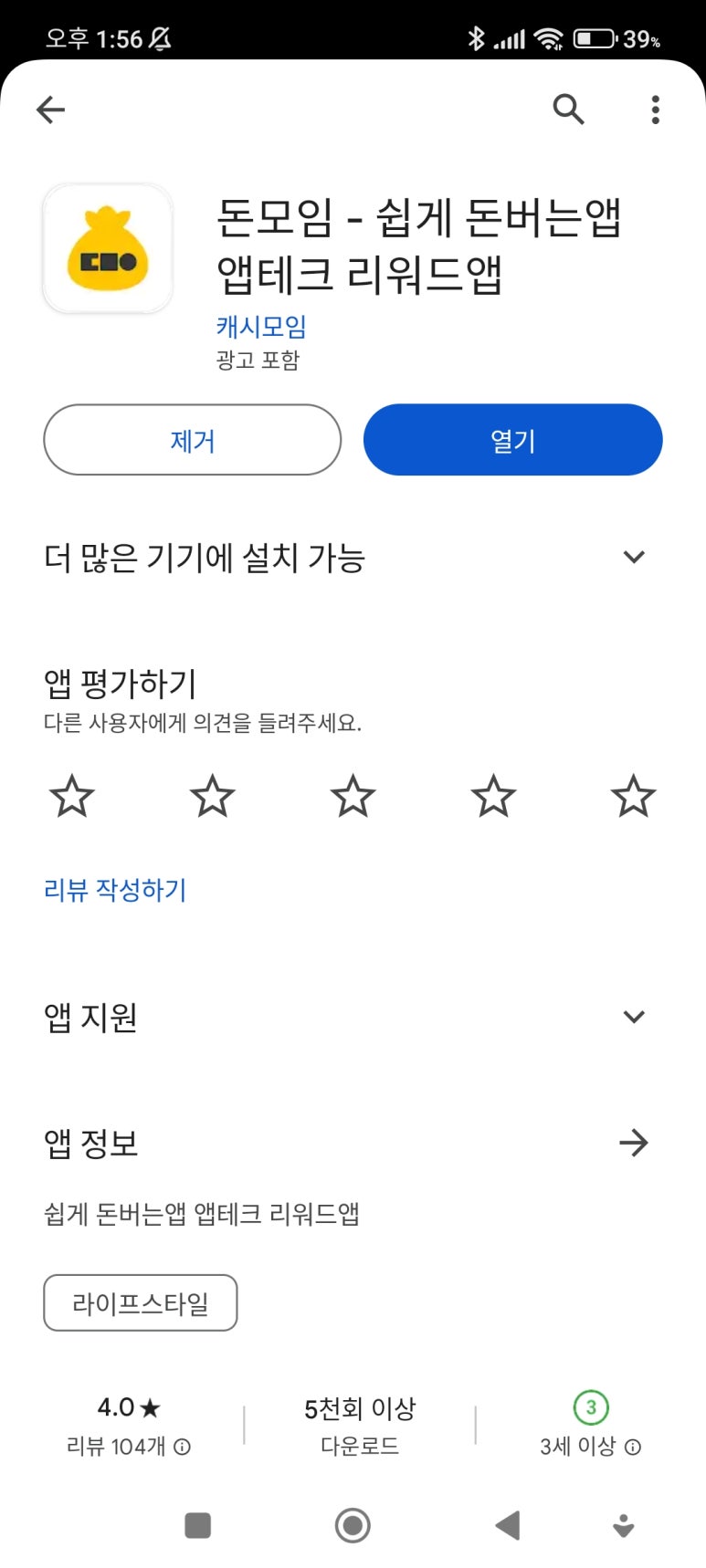Tap 제거 to uninstall the app
Image resolution: width=706 pixels, height=1568 pixels.
pos(192,440)
